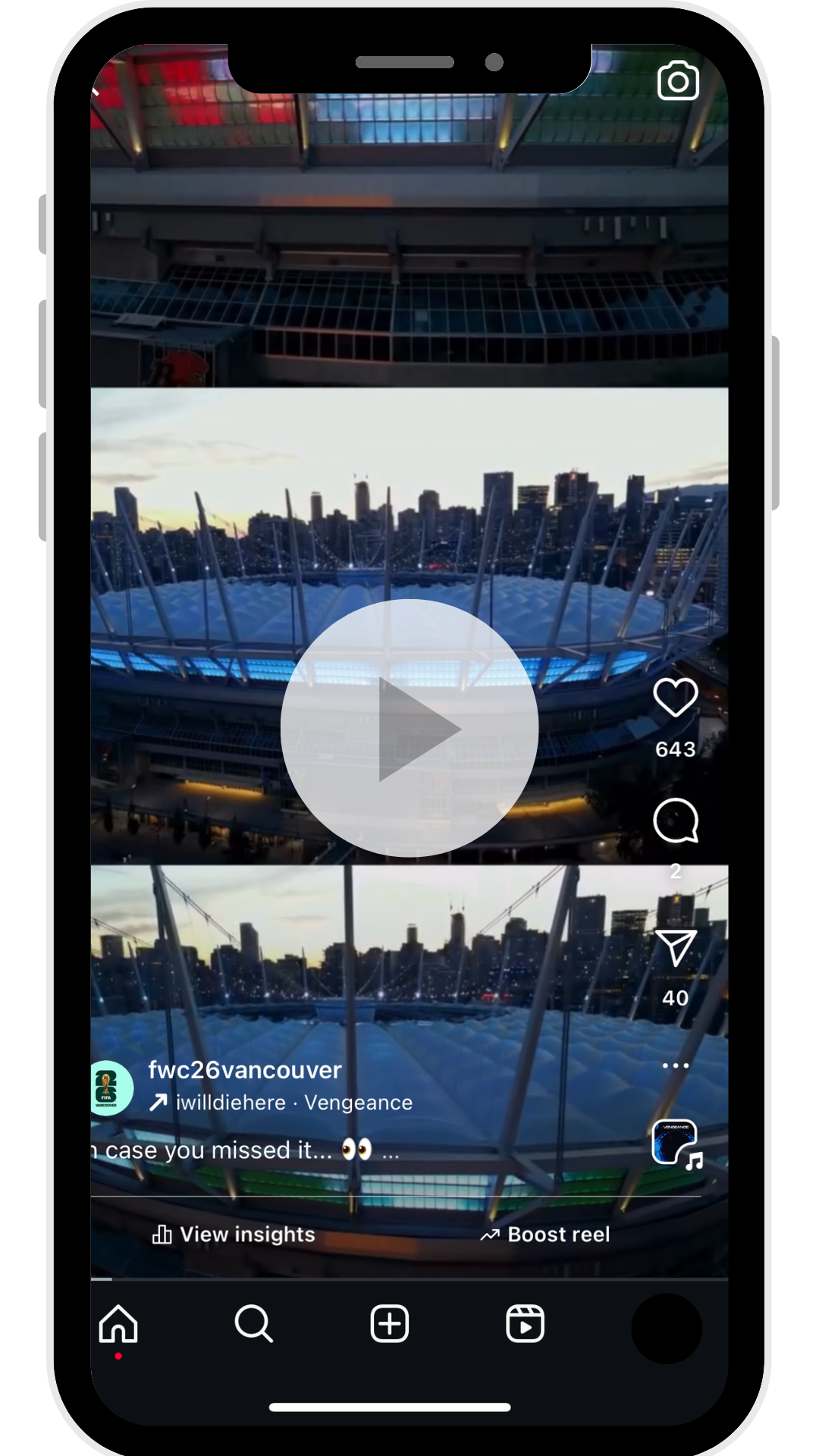Open the reel's comments

point(675,821)
